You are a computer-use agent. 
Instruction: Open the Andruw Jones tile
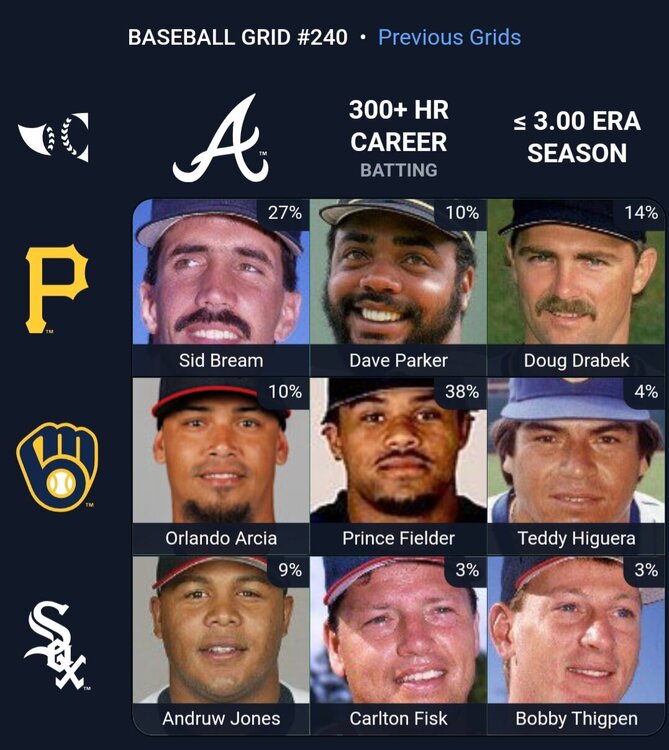tap(220, 645)
